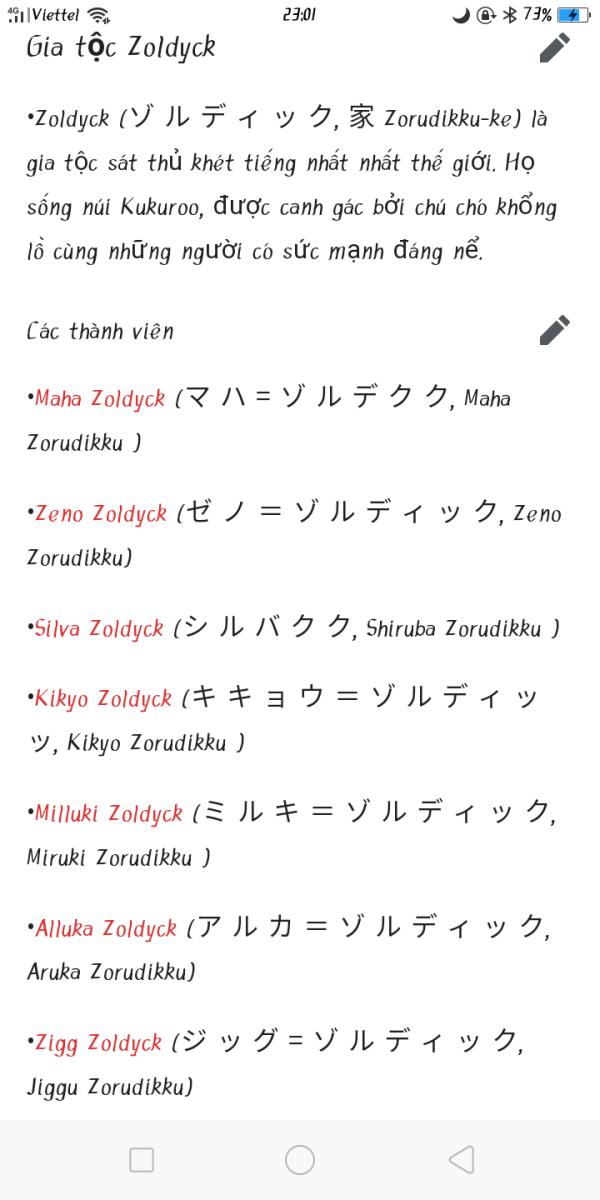Open the Zigg Zoldyck link
600x1200 pixels.
pos(98,1043)
